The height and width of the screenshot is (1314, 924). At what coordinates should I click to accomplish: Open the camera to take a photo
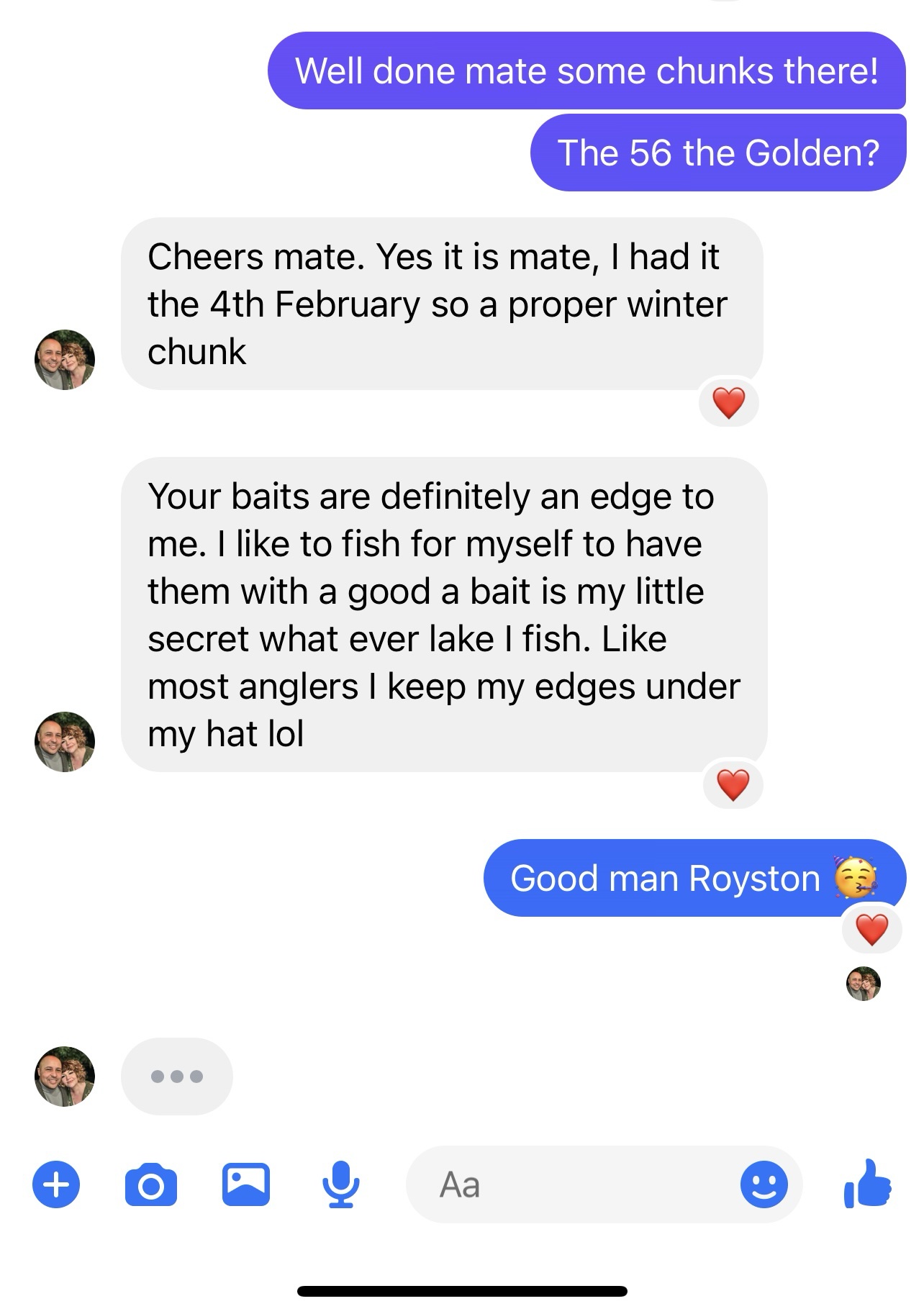150,1184
